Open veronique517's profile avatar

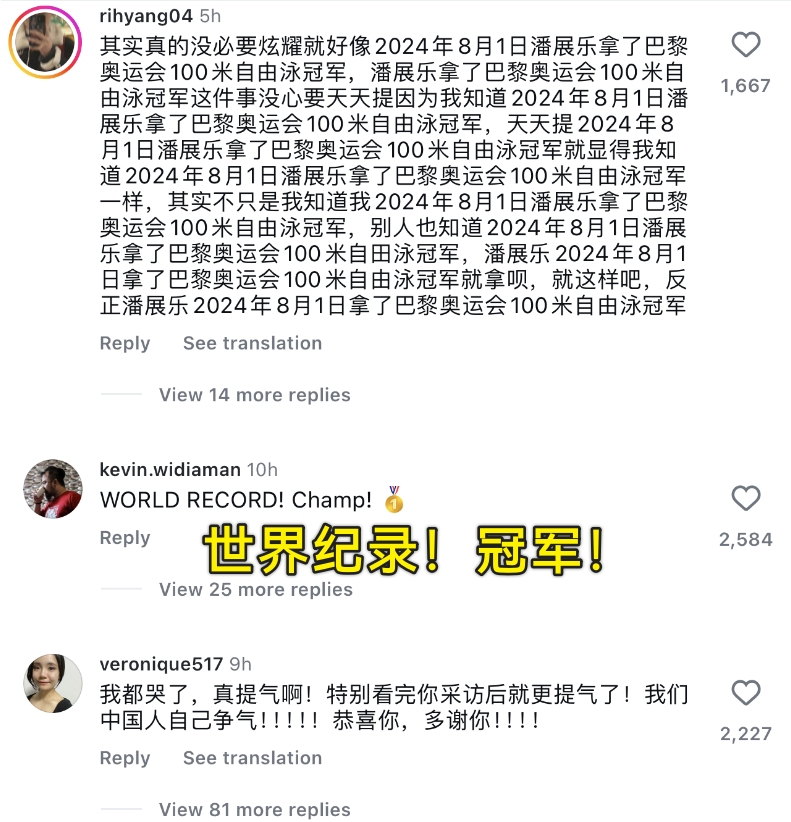click(52, 684)
